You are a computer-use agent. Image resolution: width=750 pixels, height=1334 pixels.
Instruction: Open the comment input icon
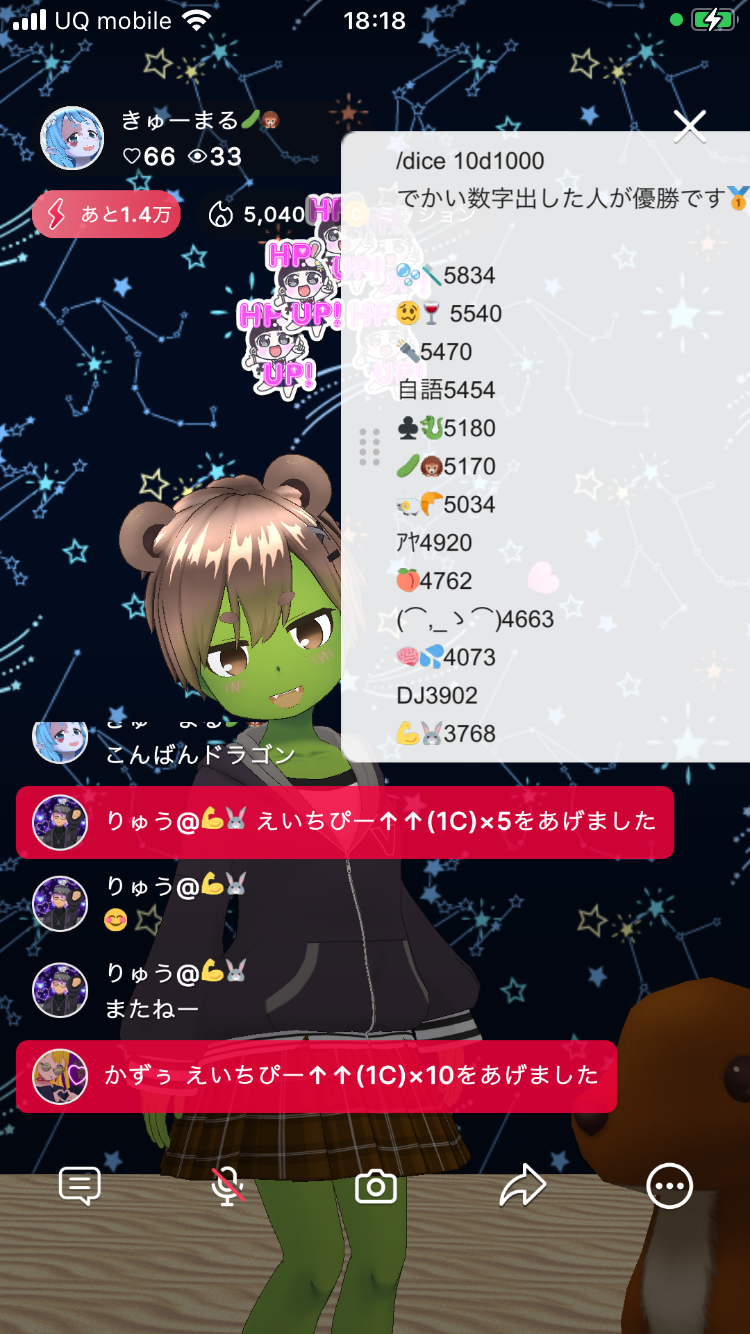coord(80,1186)
